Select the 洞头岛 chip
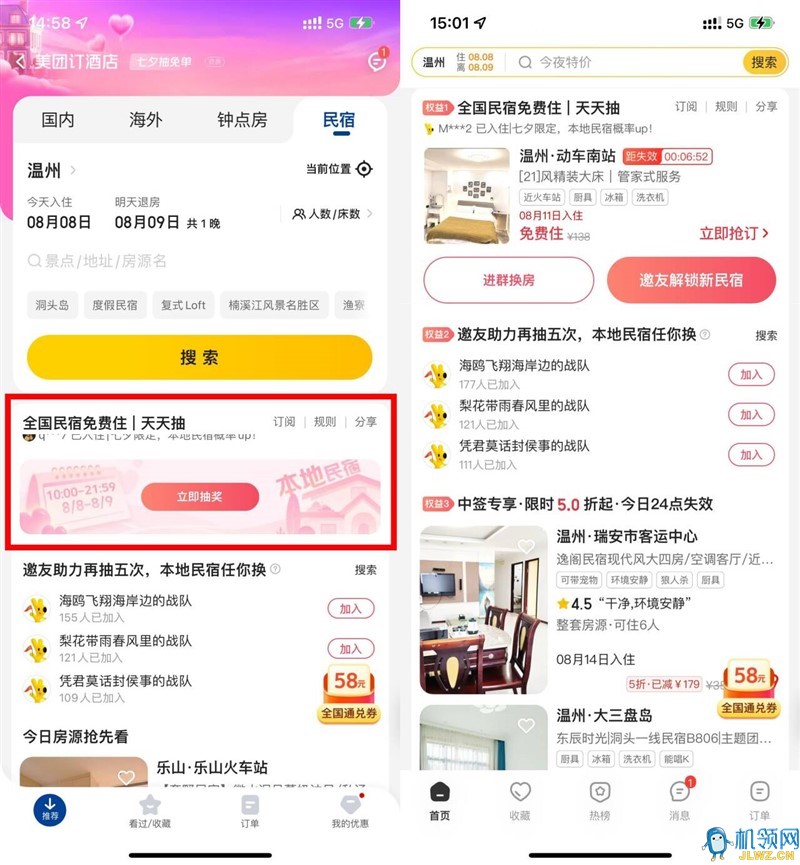800x865 pixels. [52, 305]
